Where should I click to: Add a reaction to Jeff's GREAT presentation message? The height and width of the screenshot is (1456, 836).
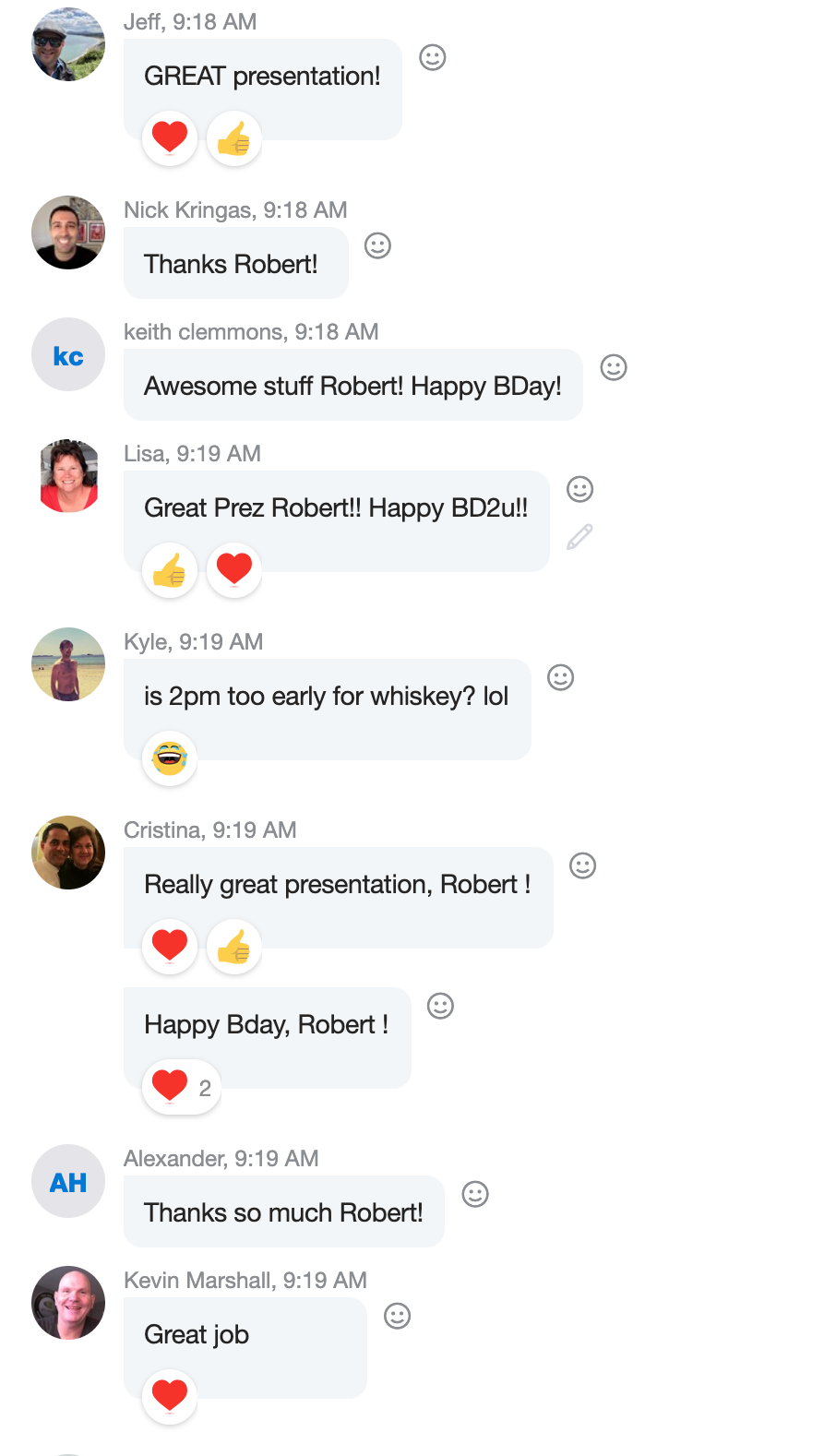(x=433, y=58)
